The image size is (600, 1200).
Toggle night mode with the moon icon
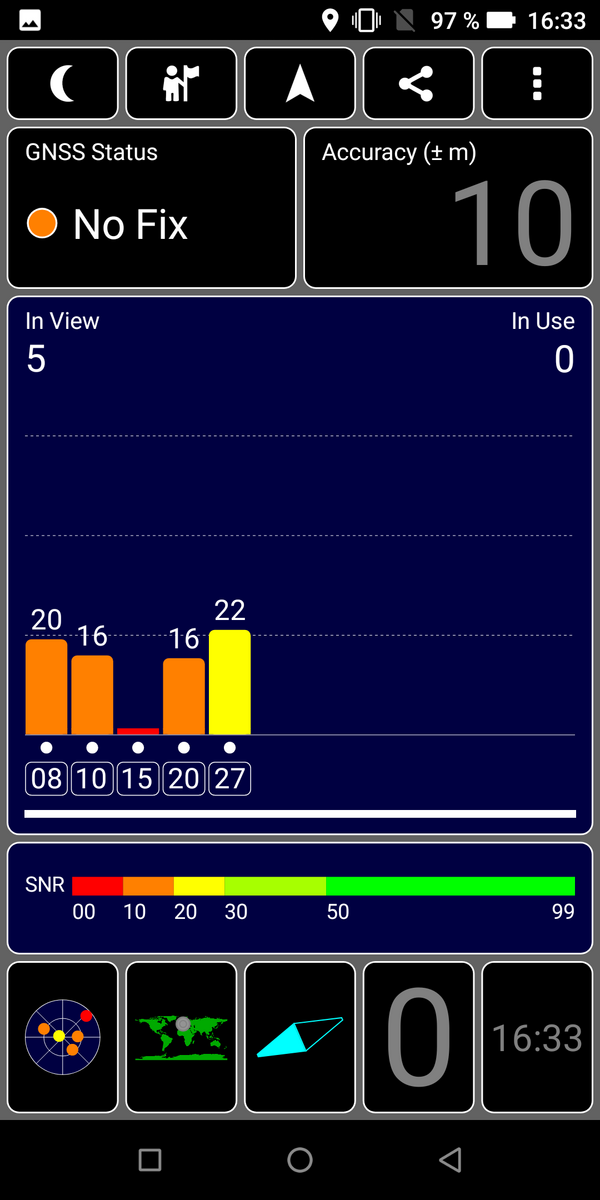click(63, 84)
